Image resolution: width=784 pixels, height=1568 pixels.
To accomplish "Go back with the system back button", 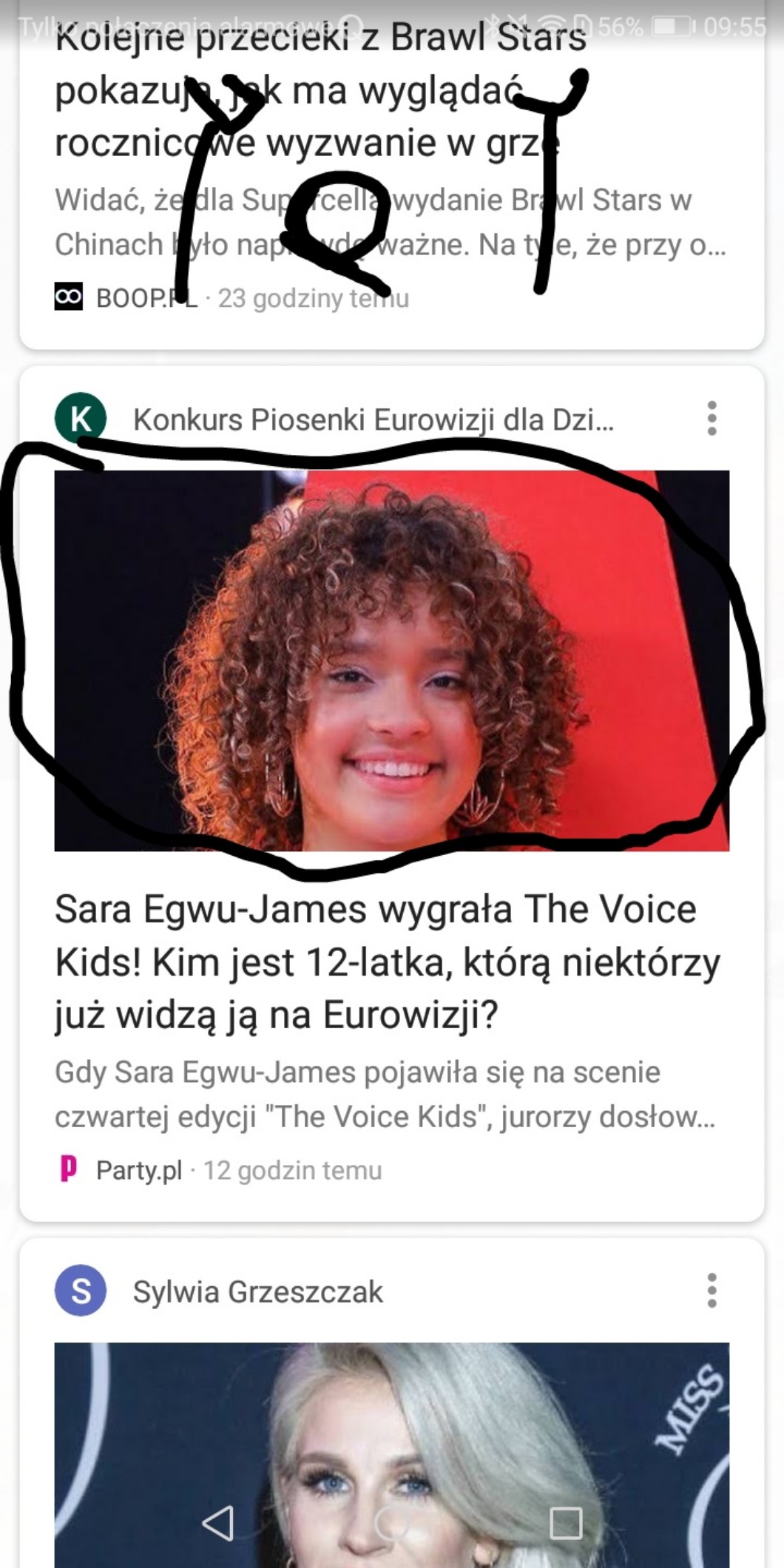I will coord(218,1523).
